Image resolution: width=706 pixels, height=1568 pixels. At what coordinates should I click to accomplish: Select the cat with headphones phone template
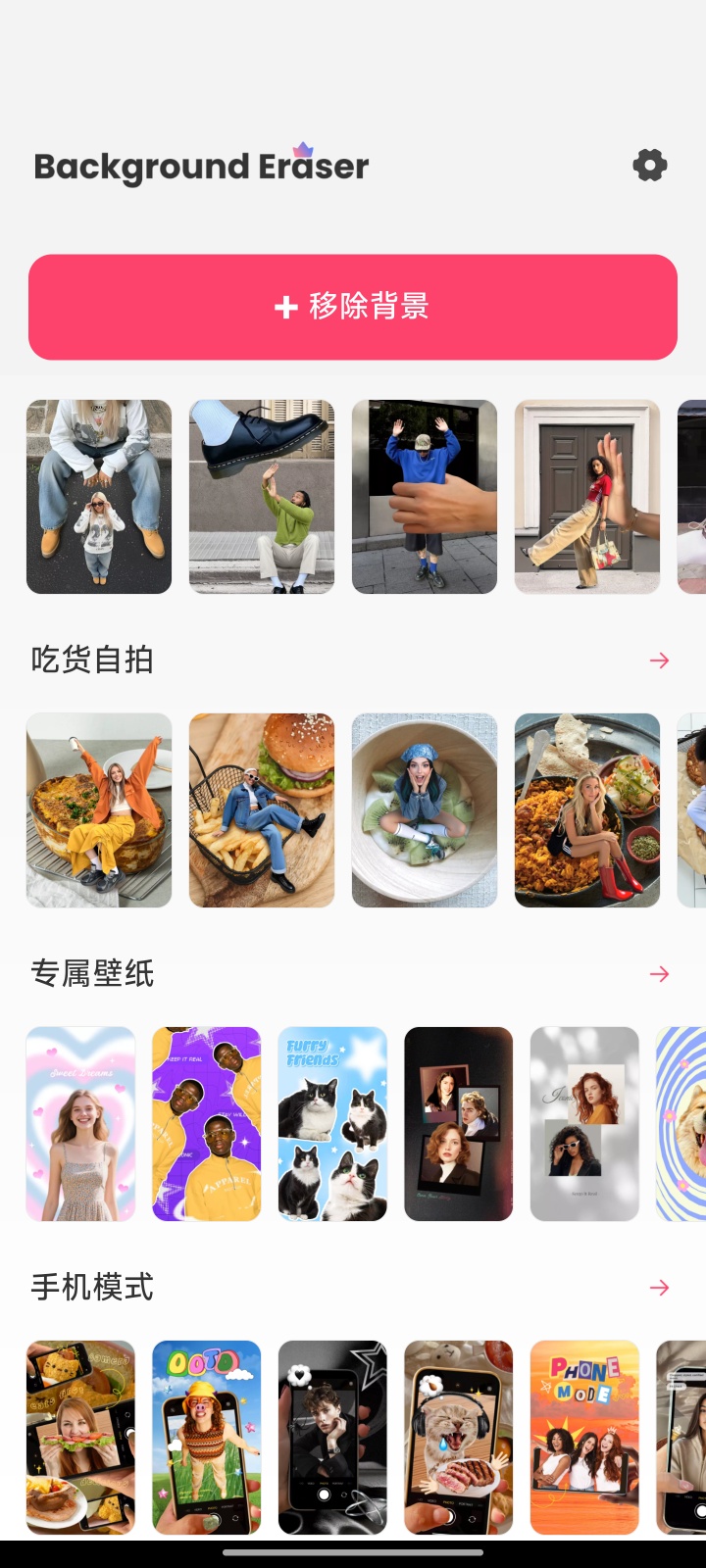459,1438
